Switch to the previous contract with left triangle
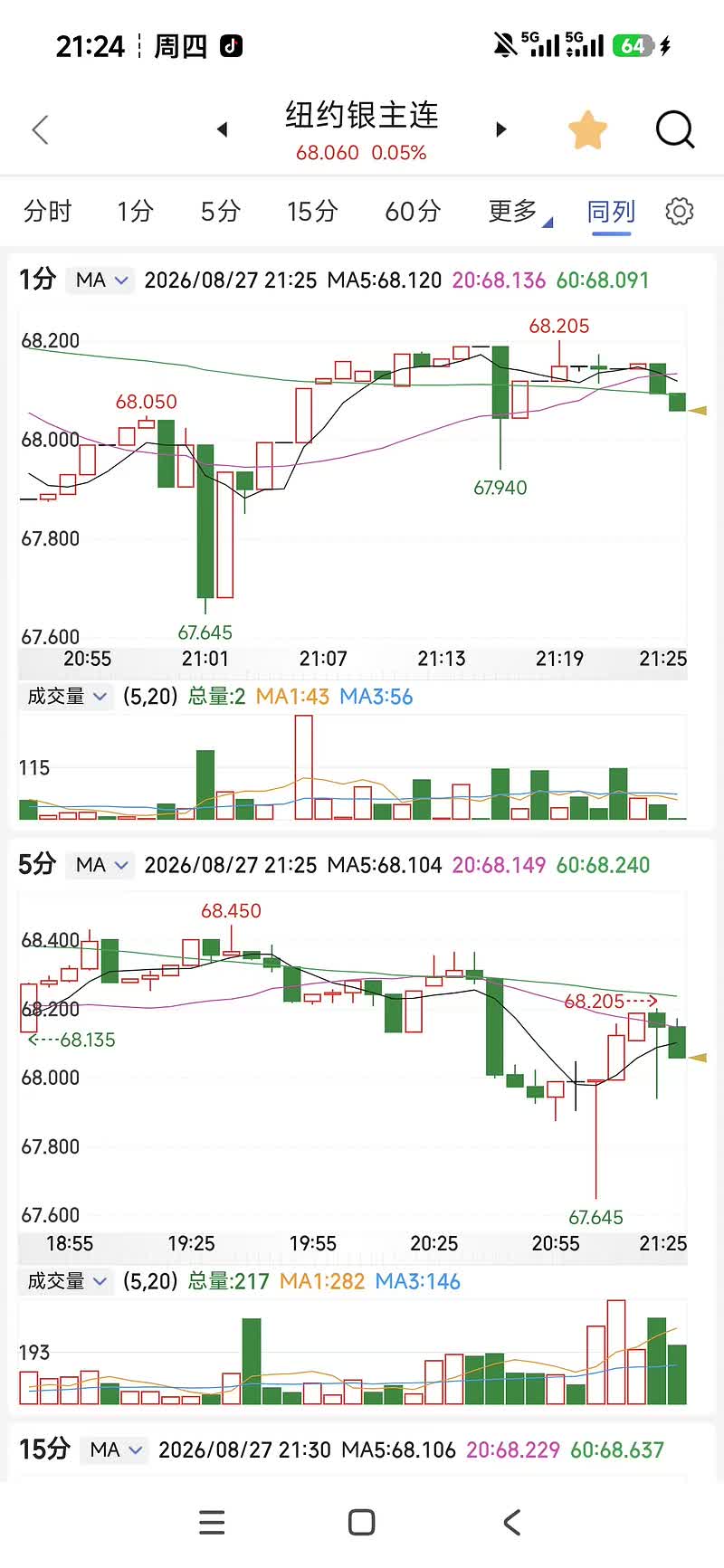Viewport: 724px width, 1568px height. [223, 129]
